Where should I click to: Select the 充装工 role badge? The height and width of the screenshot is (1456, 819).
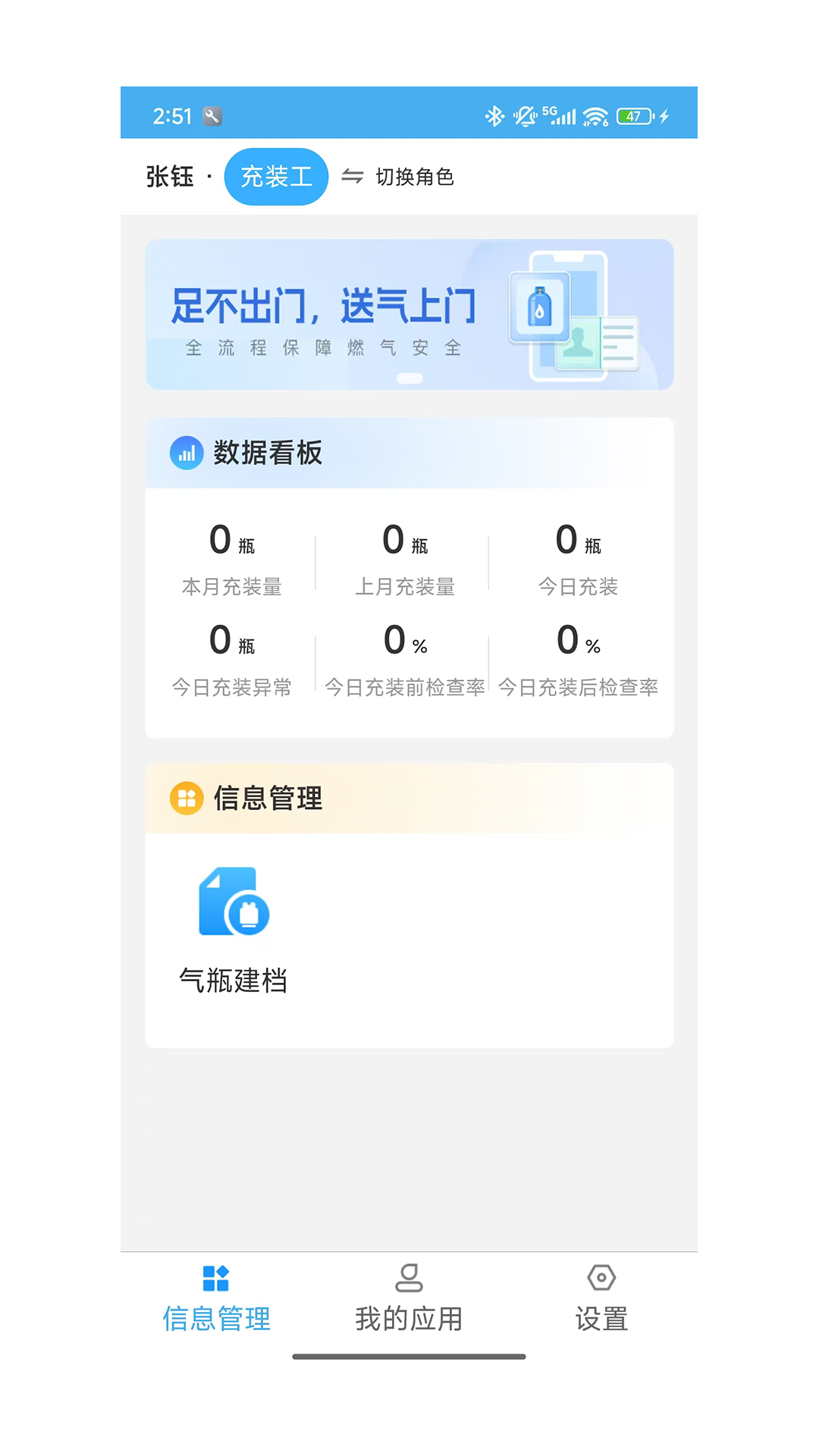coord(276,176)
